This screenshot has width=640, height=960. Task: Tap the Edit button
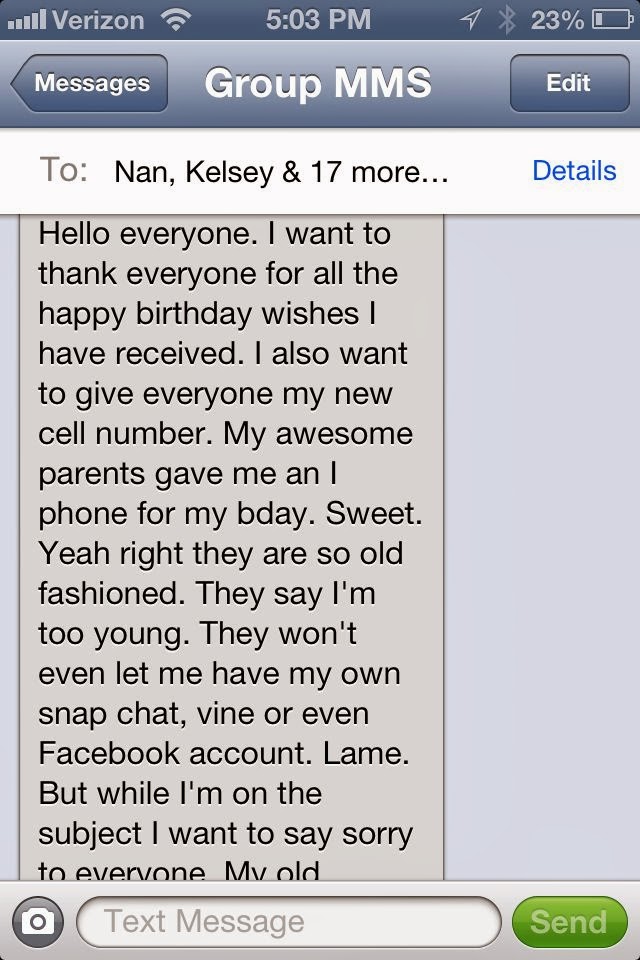(x=567, y=83)
